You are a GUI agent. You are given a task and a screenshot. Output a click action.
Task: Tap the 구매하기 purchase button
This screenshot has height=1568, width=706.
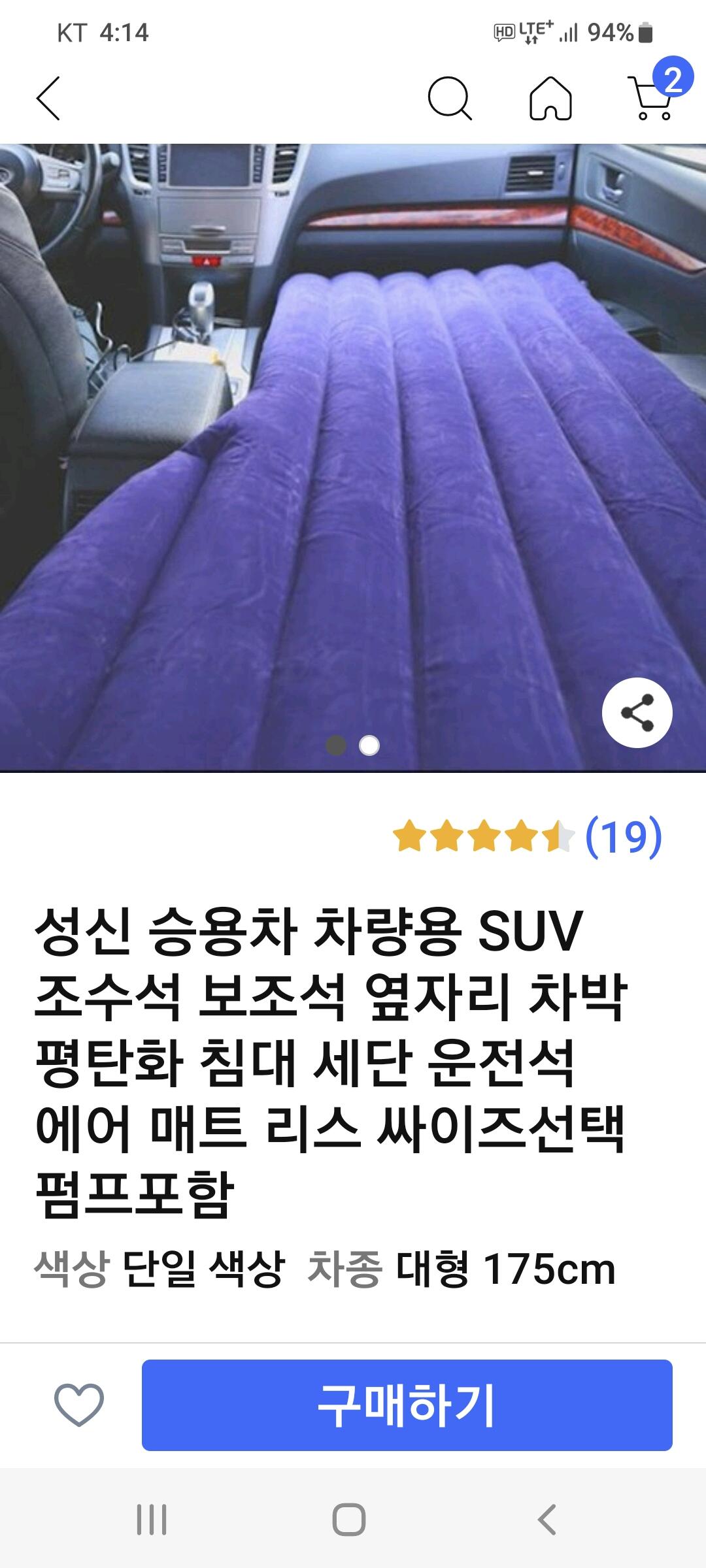407,1405
